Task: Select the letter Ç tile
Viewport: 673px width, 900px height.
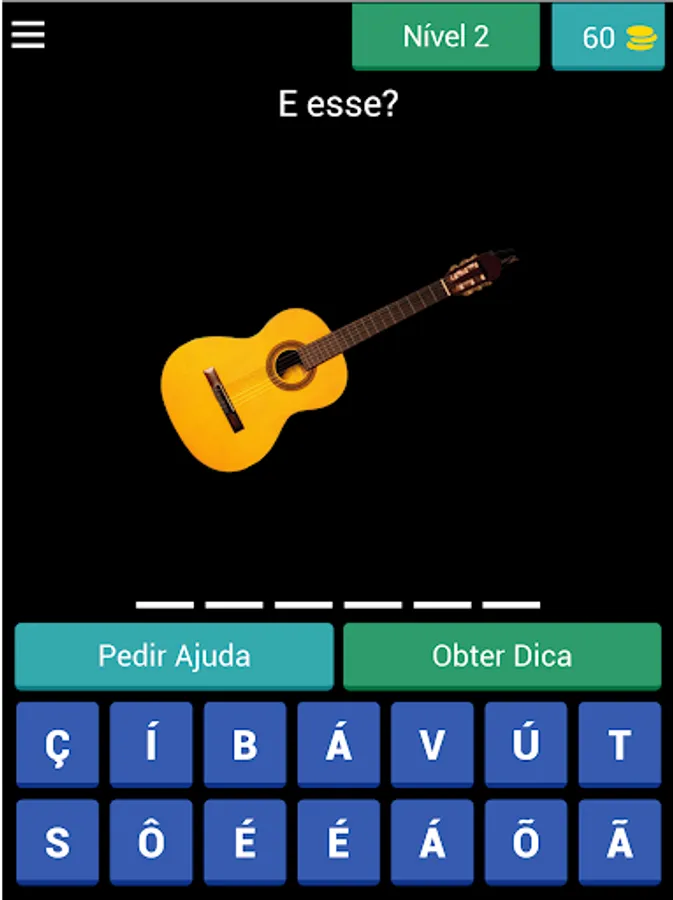Action: (57, 745)
